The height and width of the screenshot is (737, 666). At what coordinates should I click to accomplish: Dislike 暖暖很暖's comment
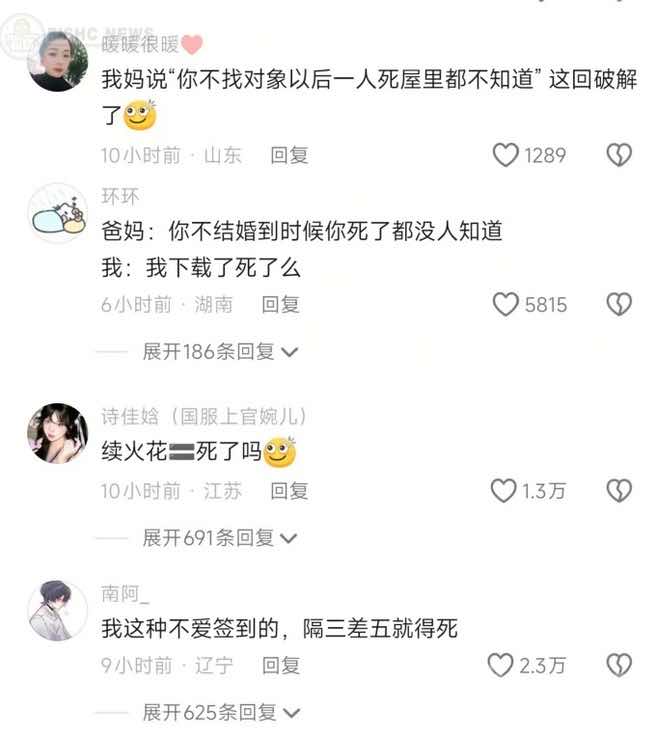pos(619,155)
